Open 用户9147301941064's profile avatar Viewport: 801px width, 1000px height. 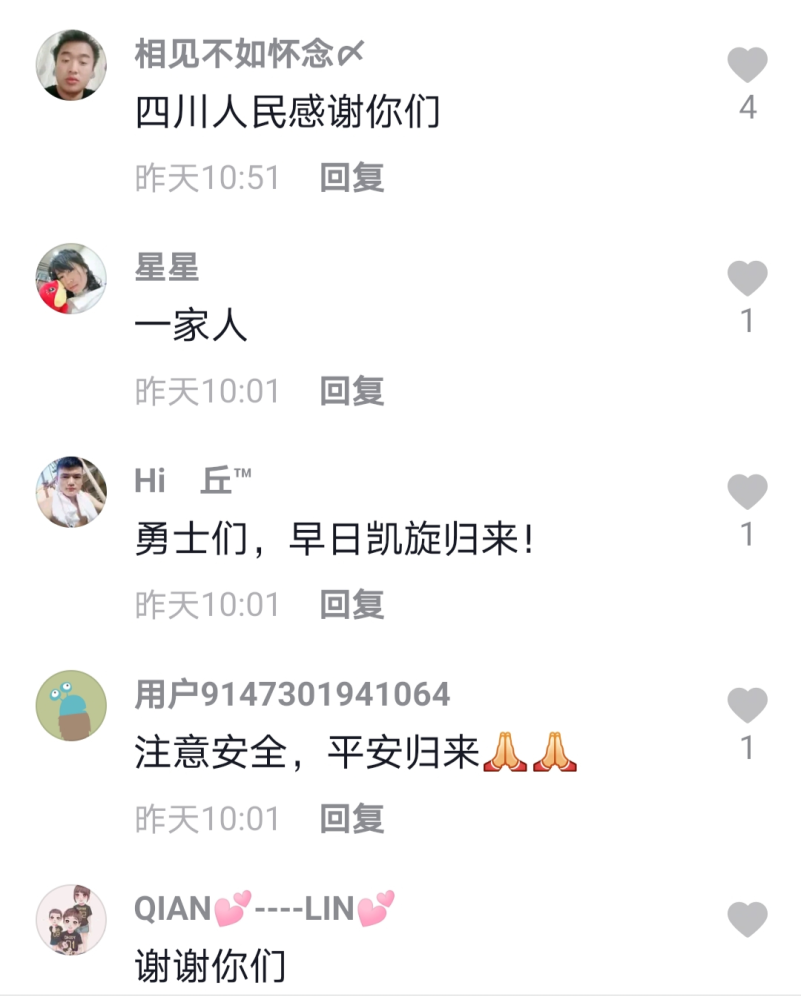point(72,704)
